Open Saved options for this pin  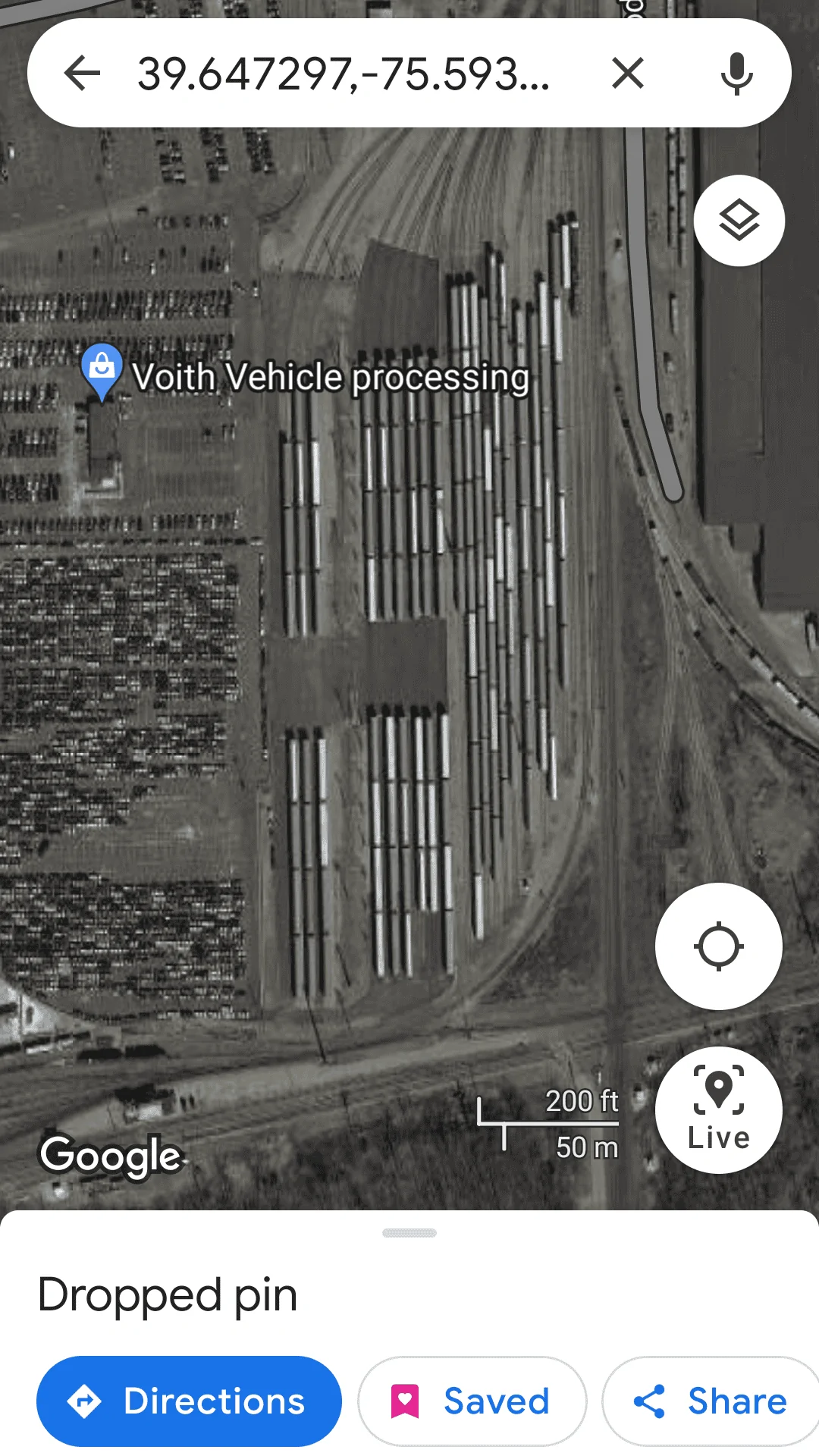point(472,1401)
